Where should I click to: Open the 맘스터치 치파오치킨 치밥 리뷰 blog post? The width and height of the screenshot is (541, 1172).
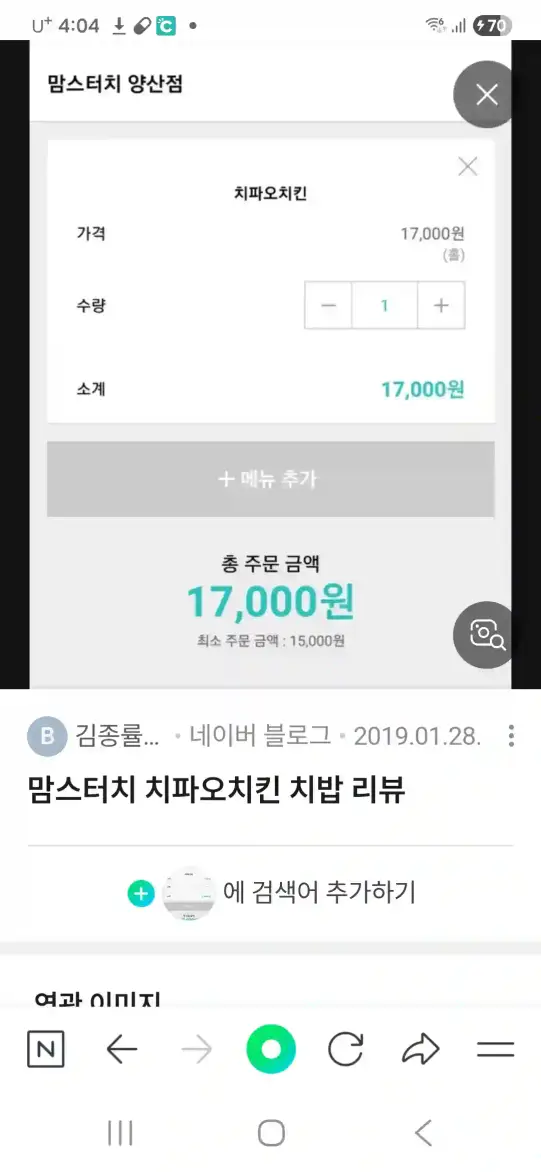tap(217, 790)
